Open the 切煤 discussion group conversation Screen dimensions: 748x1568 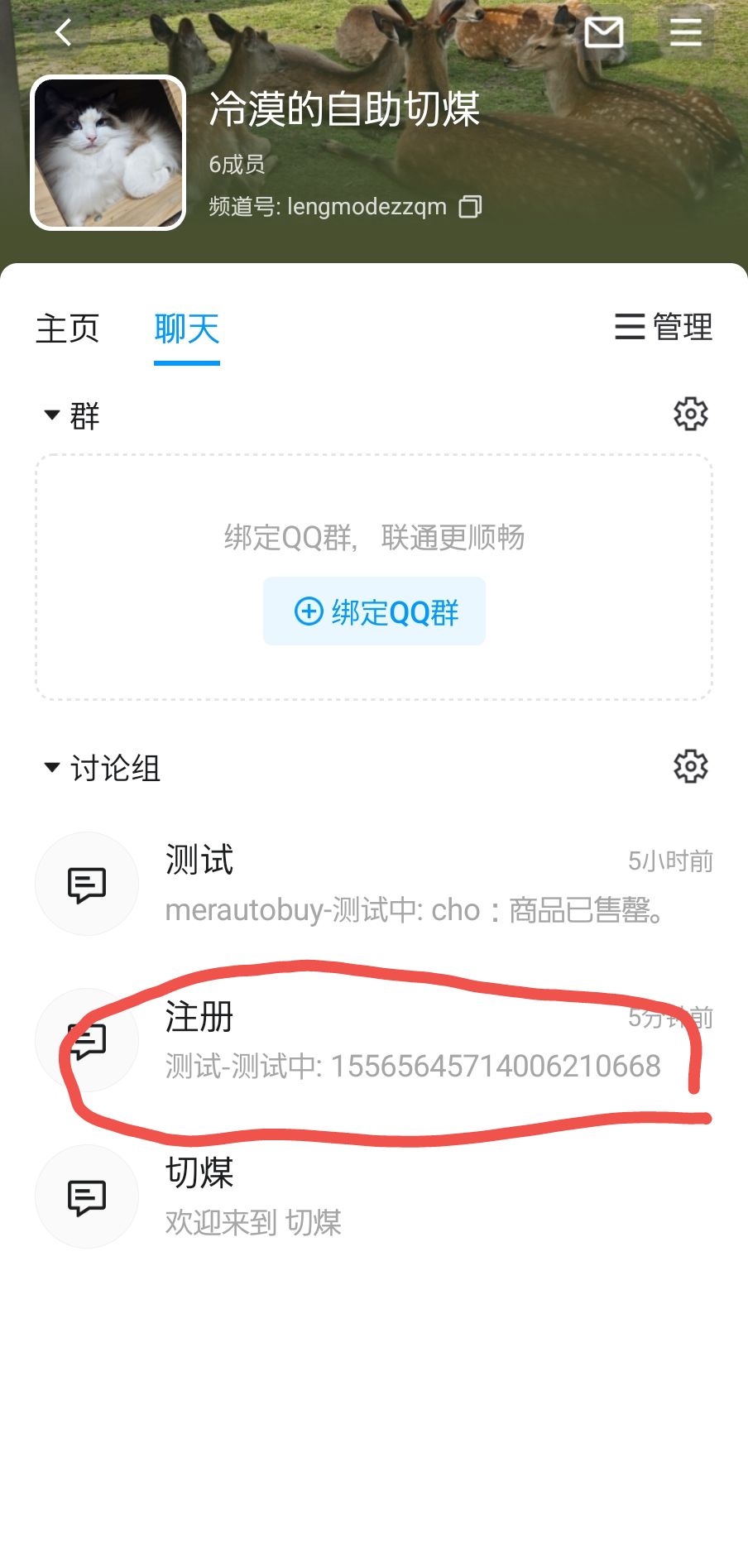[372, 1196]
